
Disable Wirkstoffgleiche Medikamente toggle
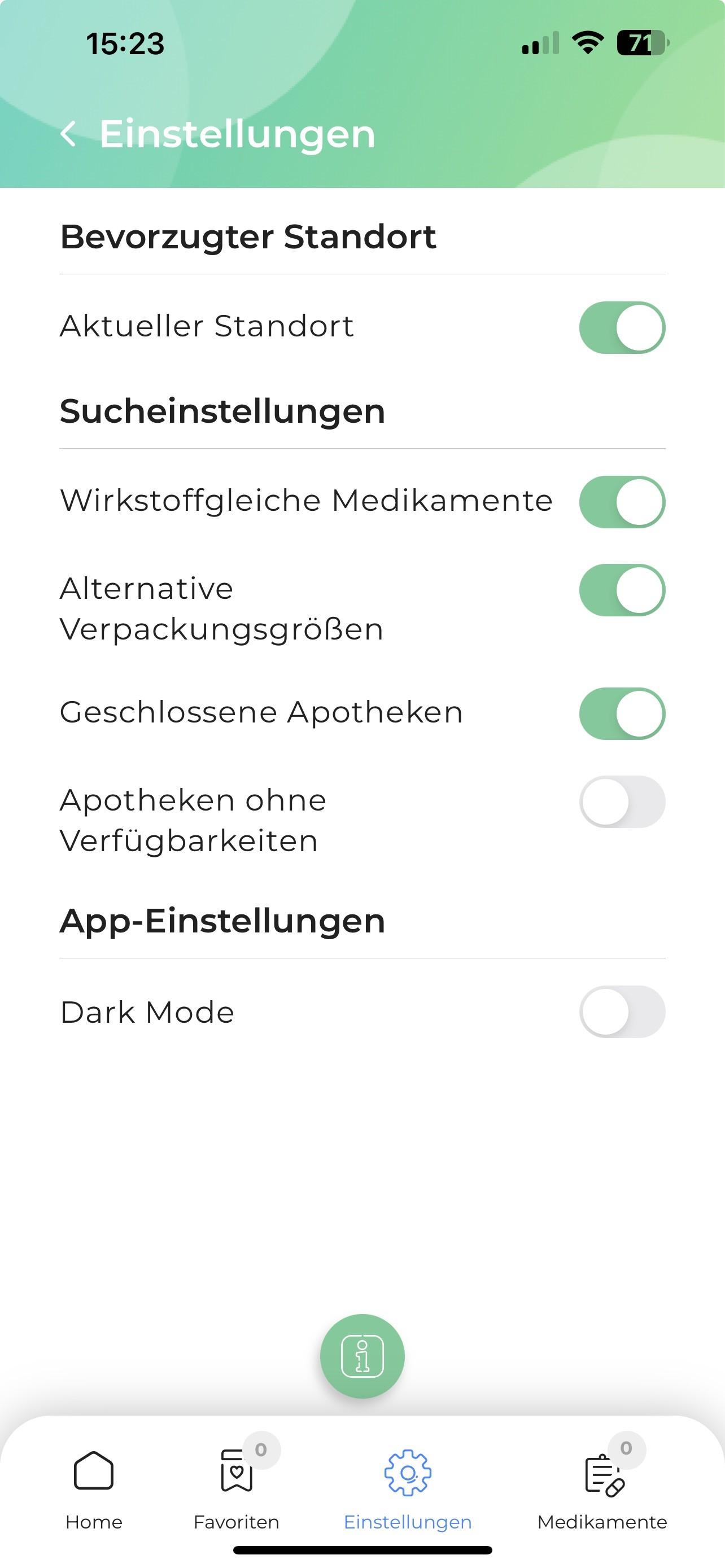point(622,502)
